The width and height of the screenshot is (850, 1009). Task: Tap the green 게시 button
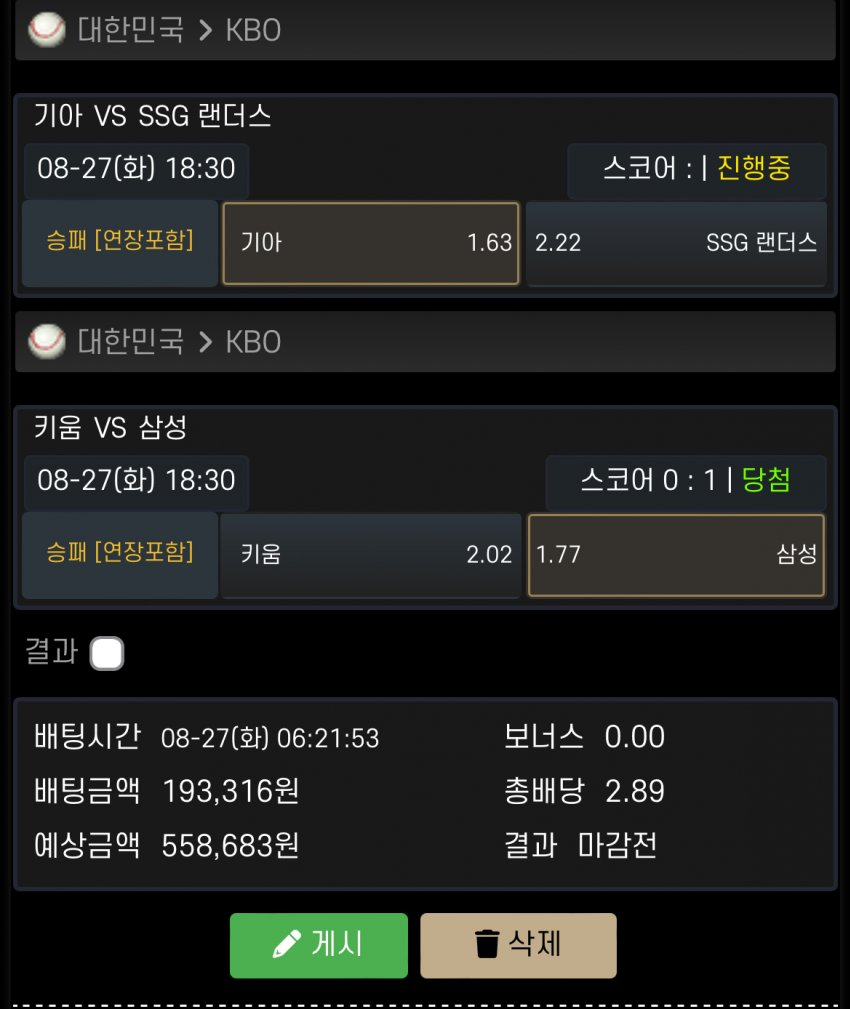coord(318,945)
